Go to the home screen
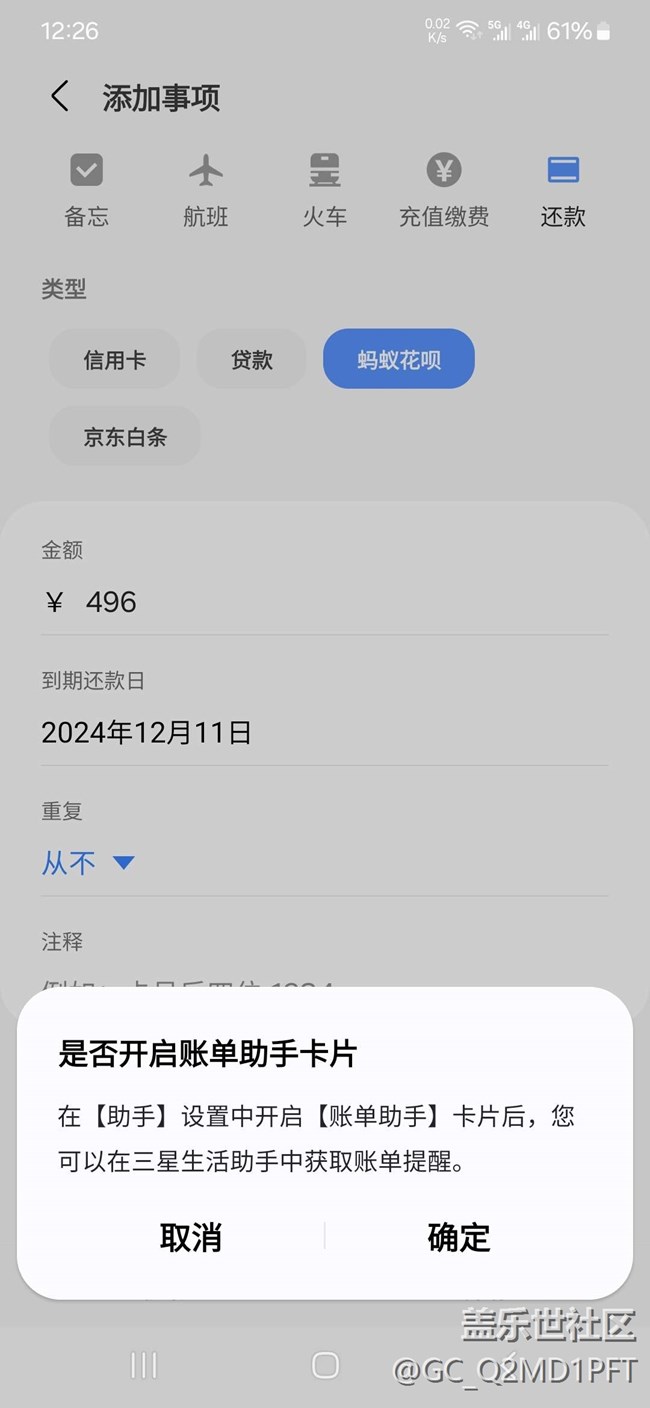650x1408 pixels. click(x=325, y=1365)
